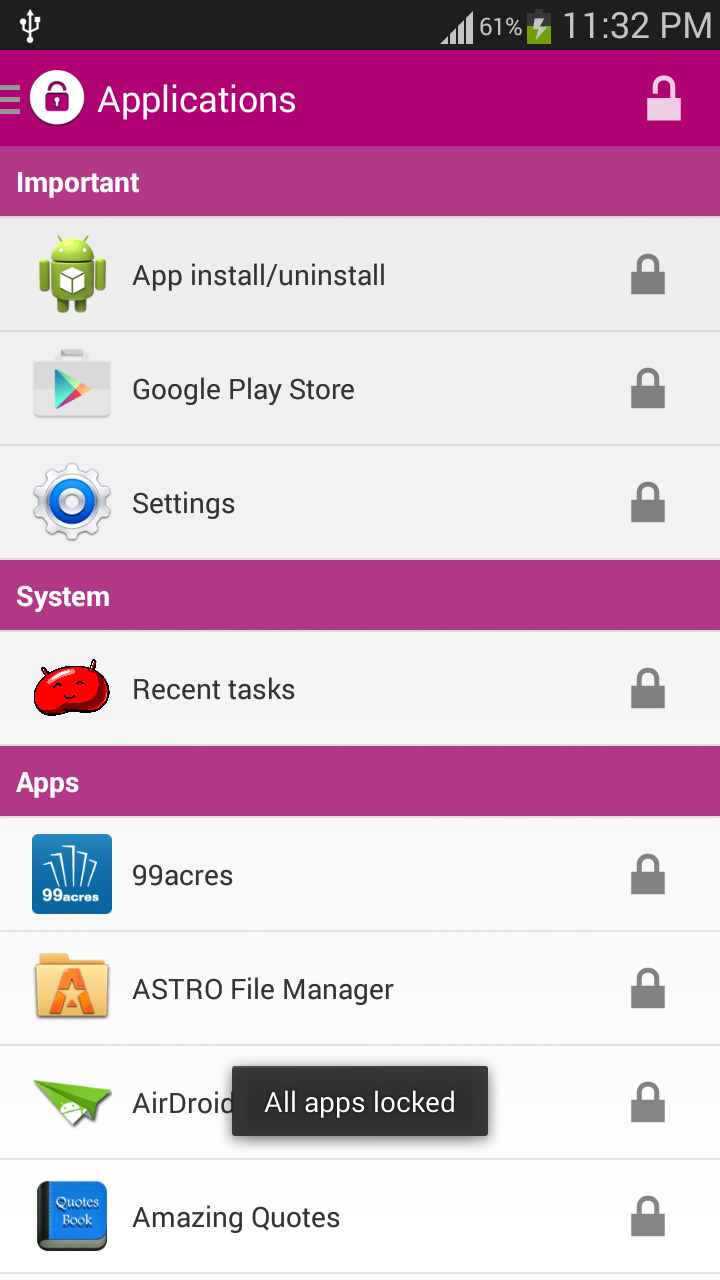Toggle the padlock next to 99acres
Viewport: 720px width, 1280px height.
(x=648, y=874)
